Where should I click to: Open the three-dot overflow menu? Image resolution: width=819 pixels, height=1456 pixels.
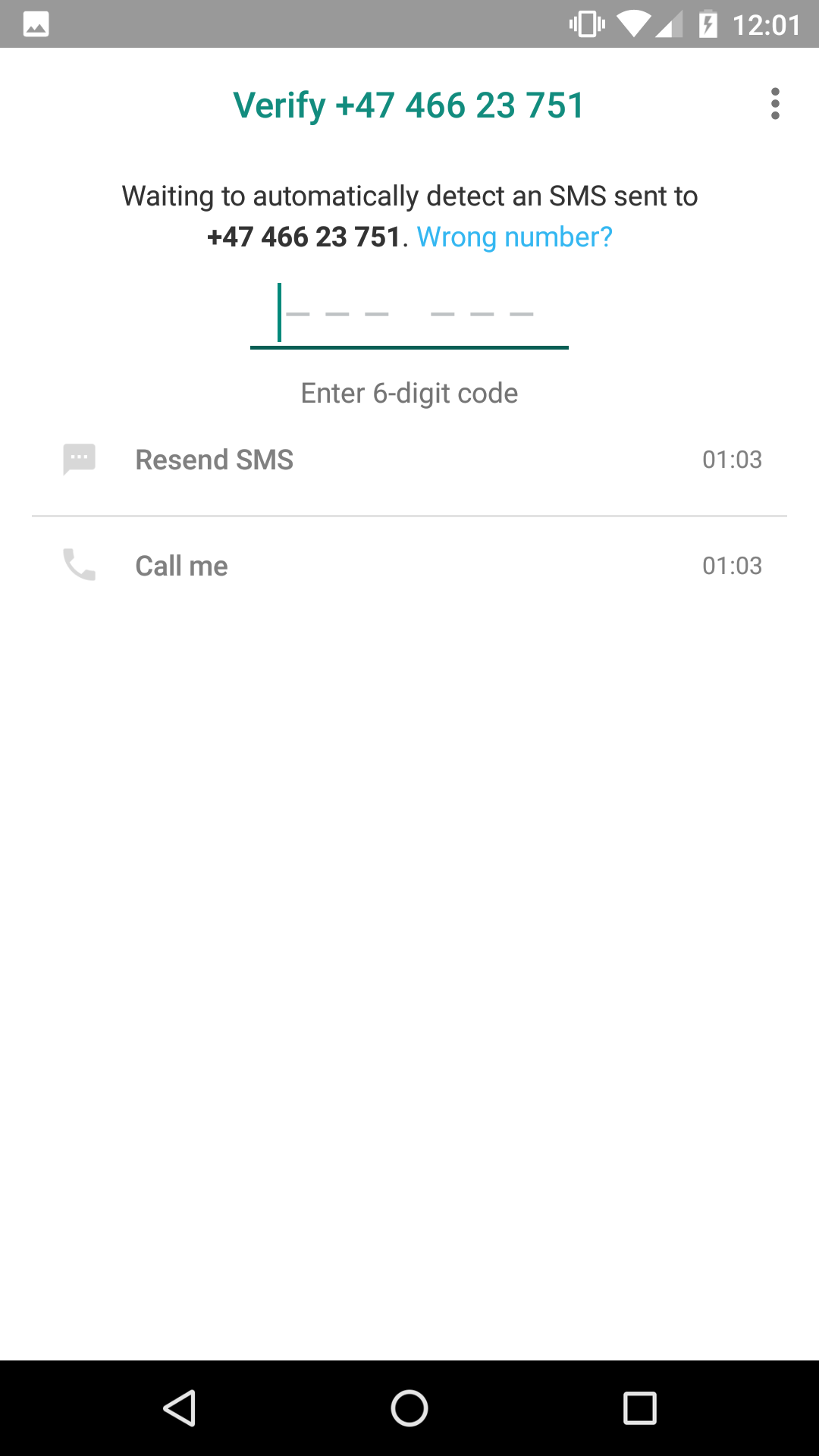pyautogui.click(x=774, y=104)
